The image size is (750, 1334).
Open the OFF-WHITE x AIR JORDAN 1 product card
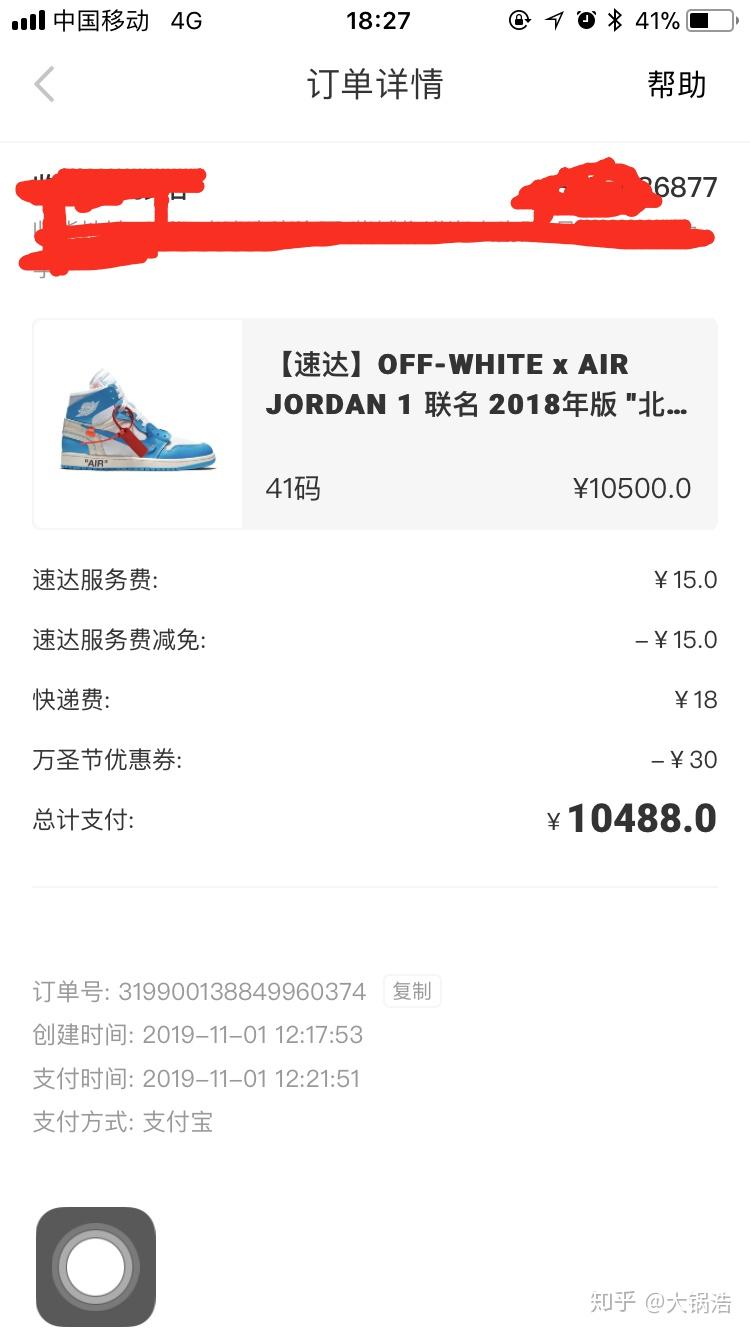(375, 424)
